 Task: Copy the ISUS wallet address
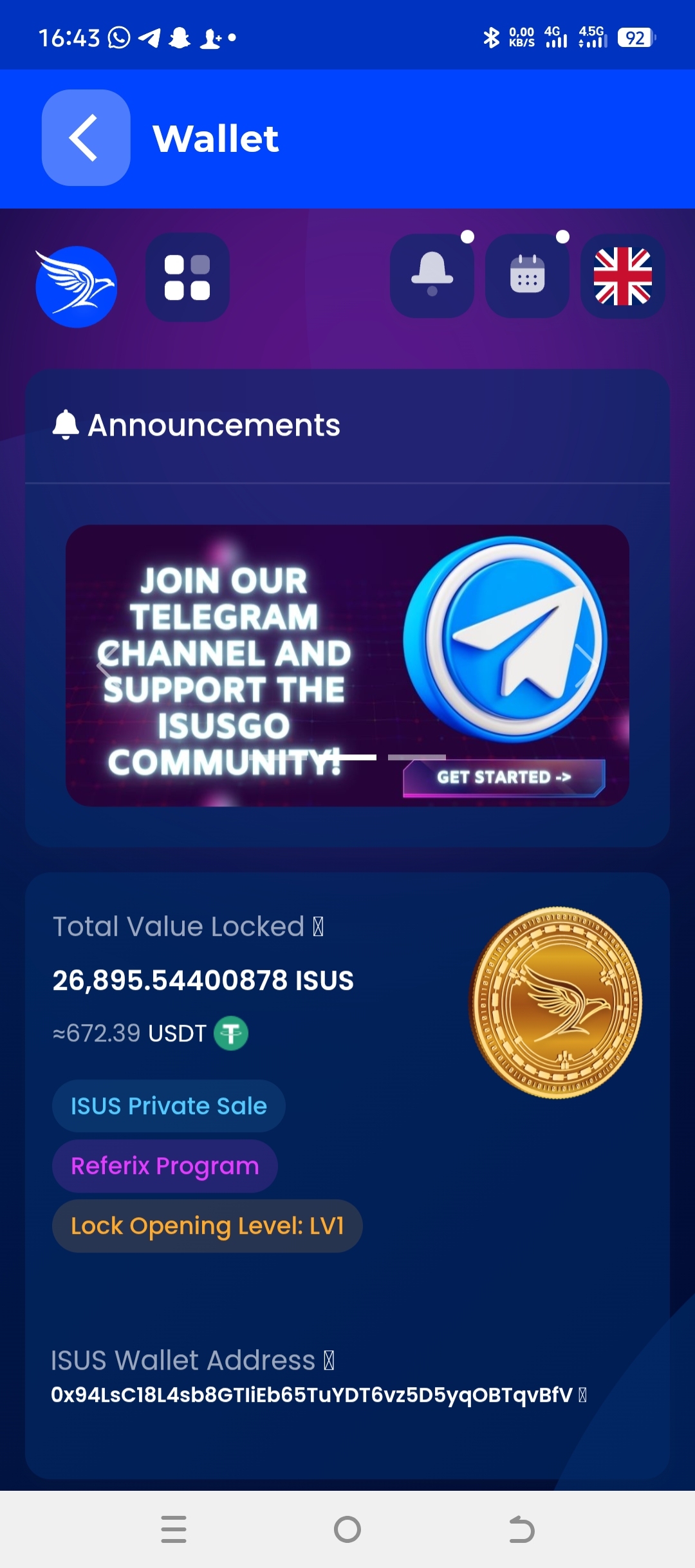click(x=582, y=1395)
